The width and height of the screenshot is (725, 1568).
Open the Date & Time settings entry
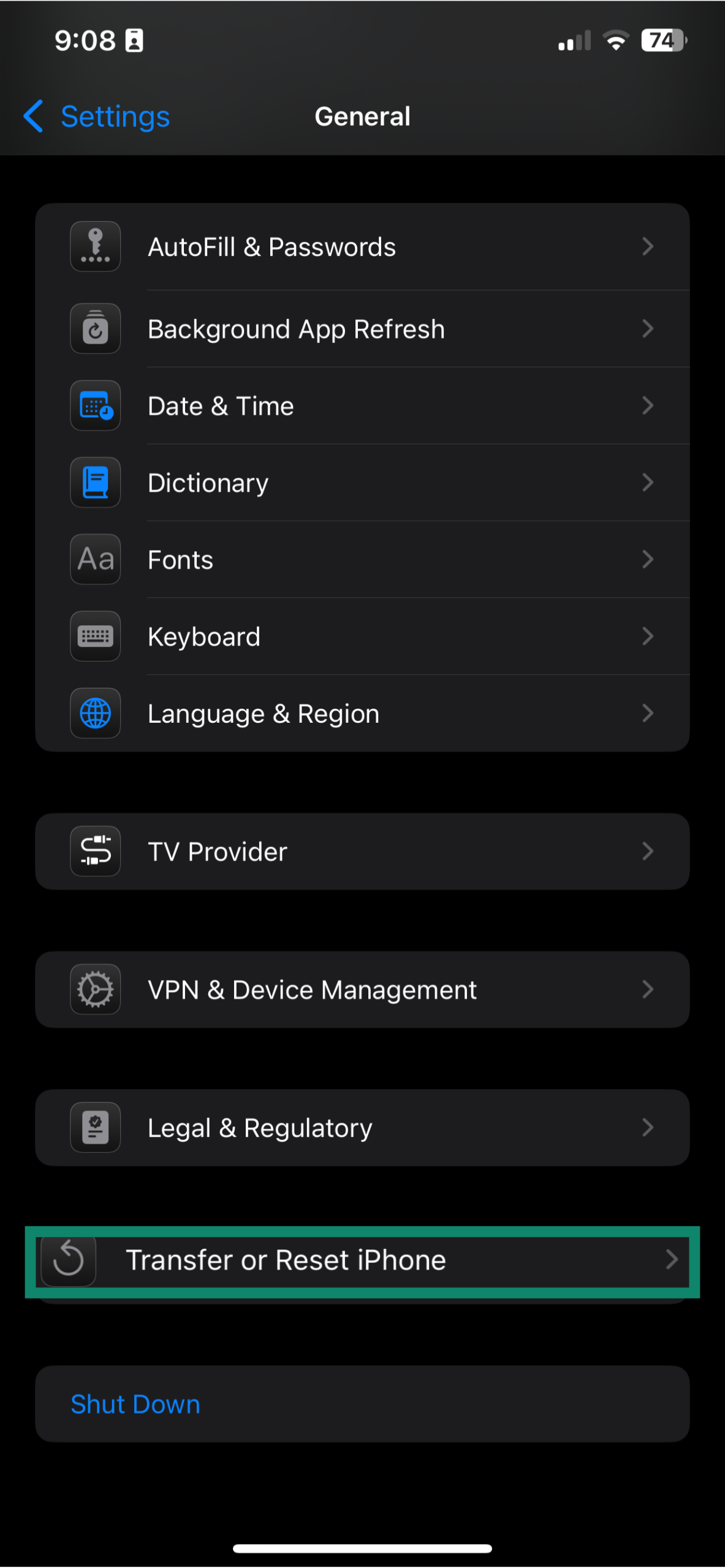[x=363, y=405]
